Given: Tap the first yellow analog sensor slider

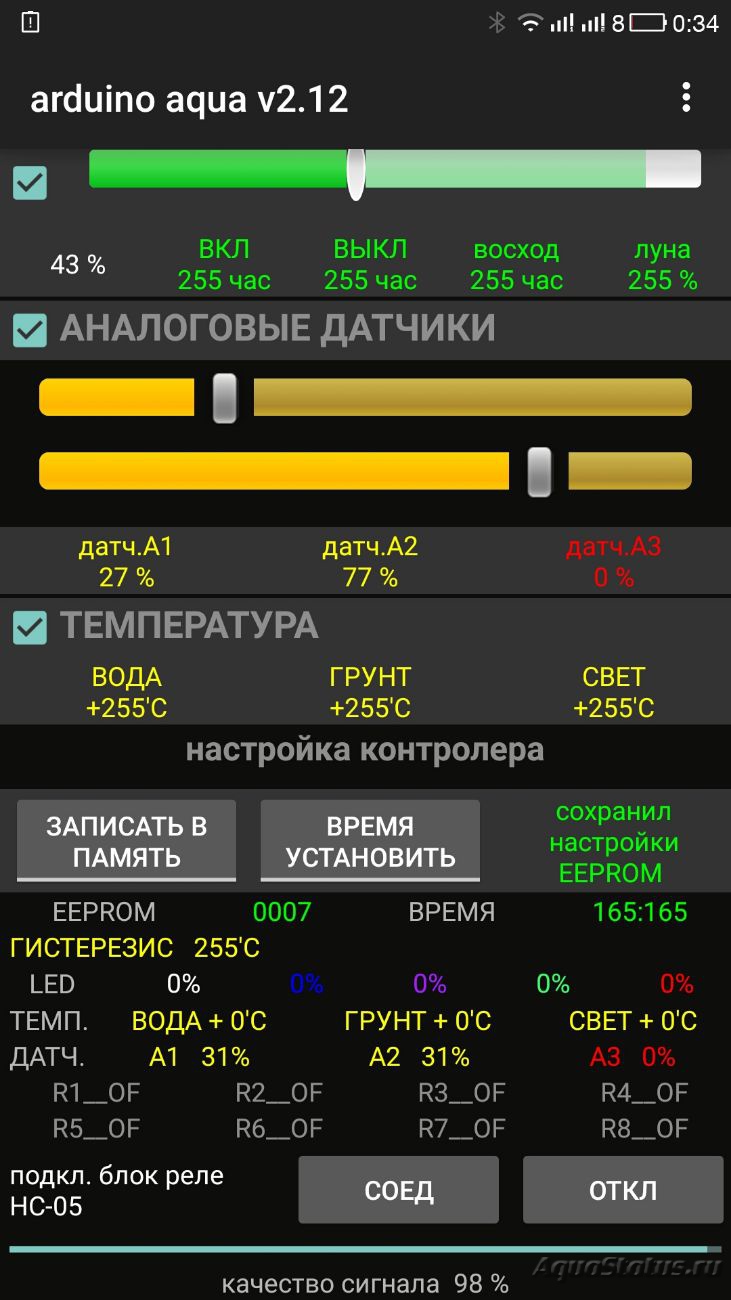Looking at the screenshot, I should click(x=365, y=397).
